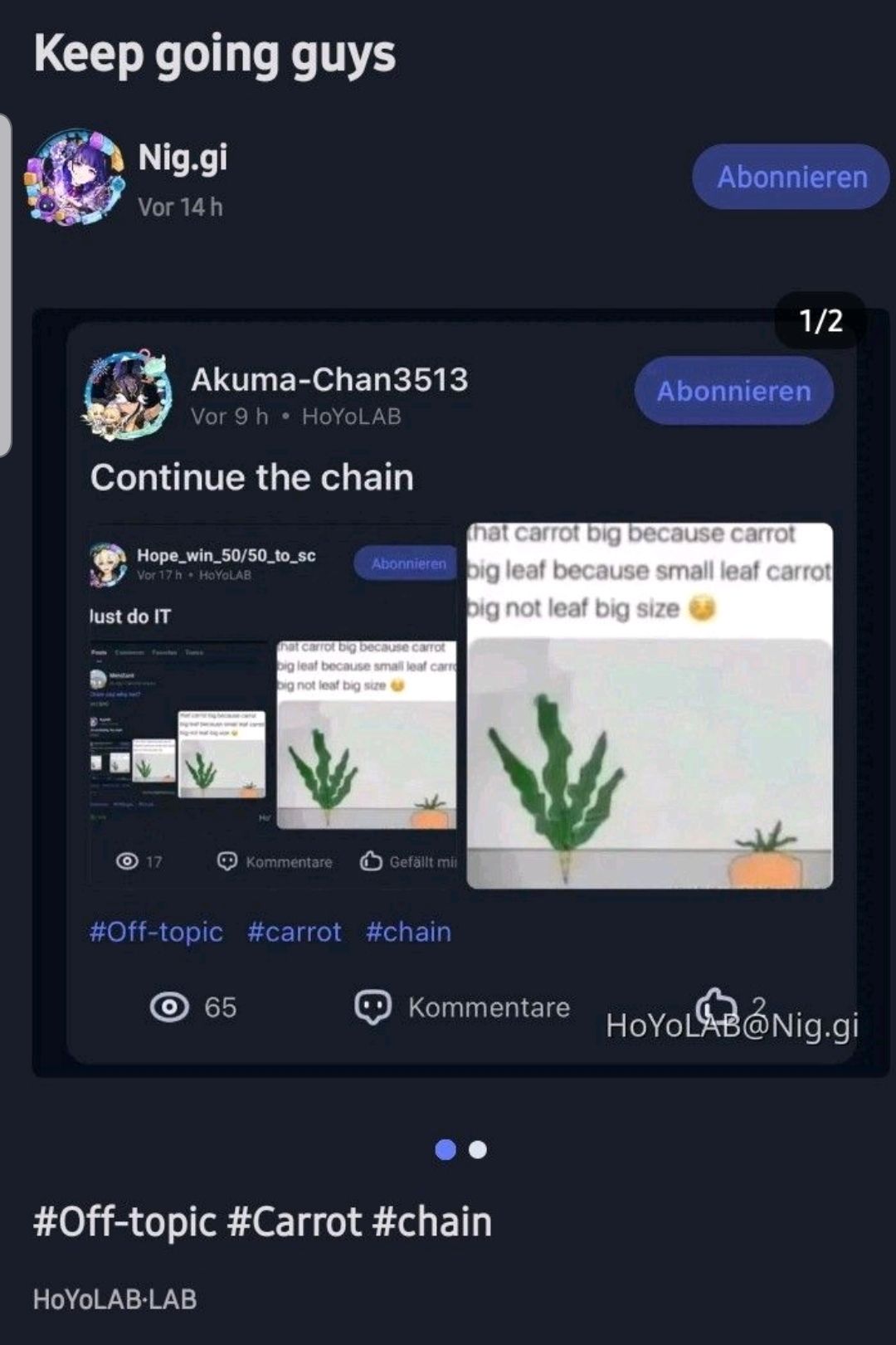Open the #Carrot hashtag below the image
896x1345 pixels.
294,1221
